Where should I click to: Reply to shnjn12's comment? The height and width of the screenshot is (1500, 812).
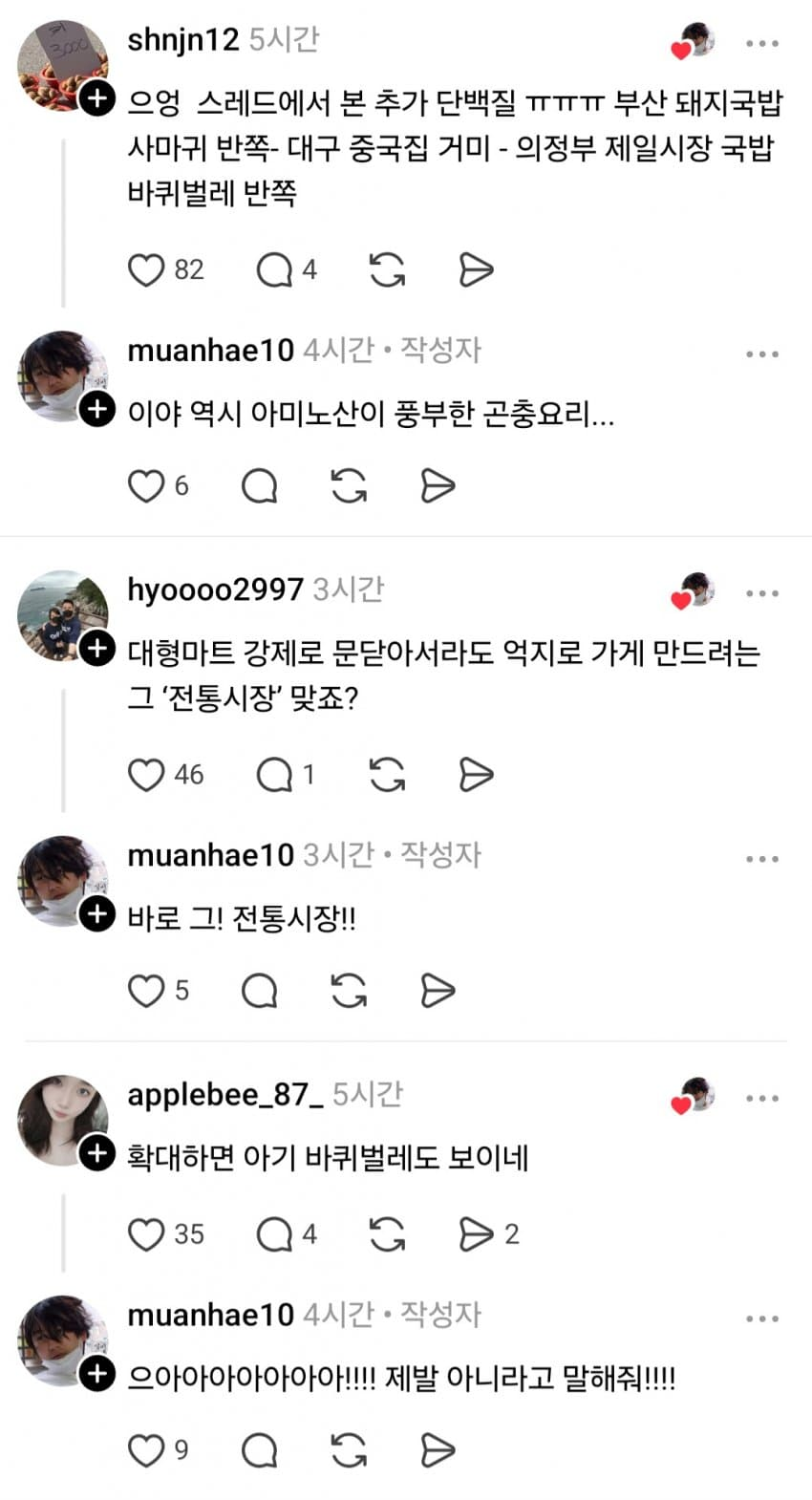click(274, 270)
